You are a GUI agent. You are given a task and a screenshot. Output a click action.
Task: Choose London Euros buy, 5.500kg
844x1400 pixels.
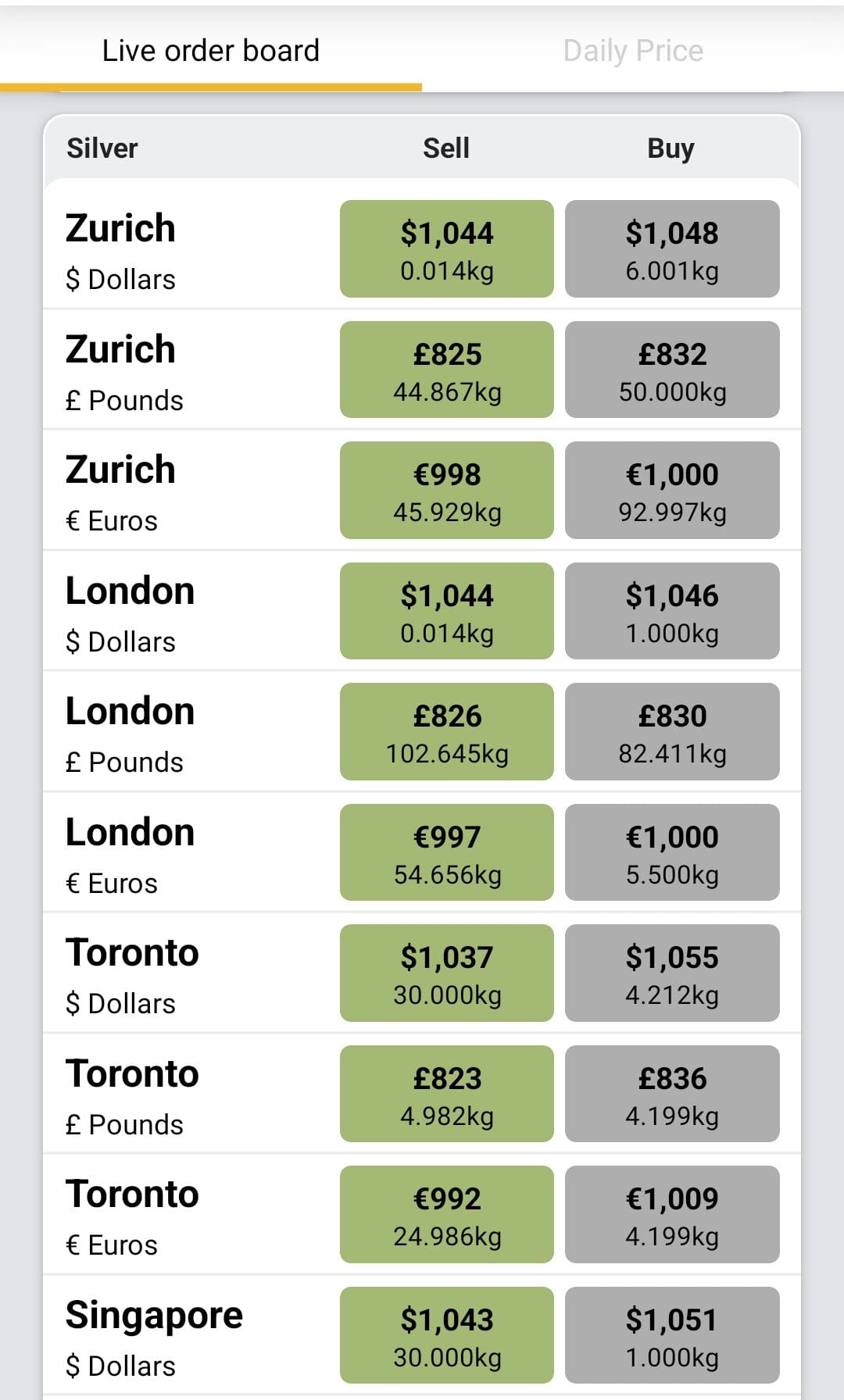pos(672,852)
